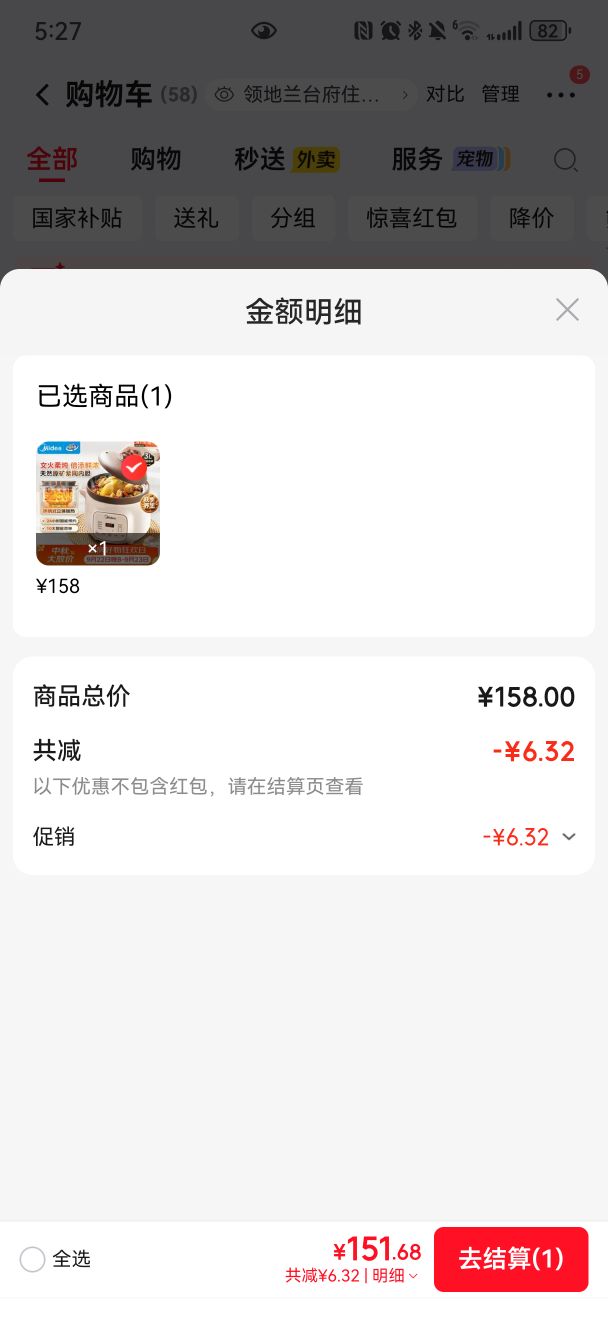Expand the 促销 discount details
This screenshot has width=608, height=1344.
pos(569,837)
